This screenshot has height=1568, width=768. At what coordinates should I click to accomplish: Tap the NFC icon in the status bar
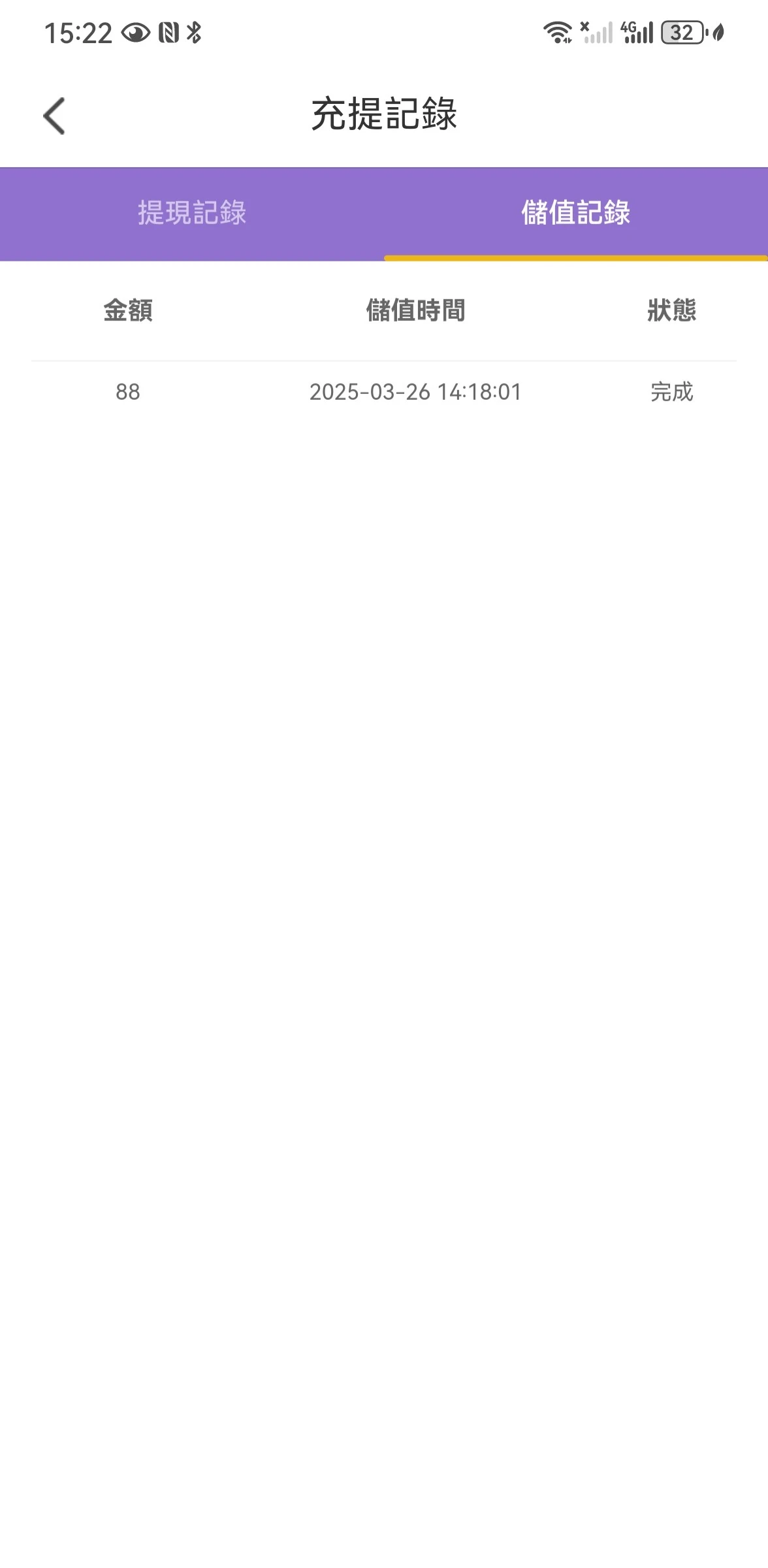[x=167, y=31]
